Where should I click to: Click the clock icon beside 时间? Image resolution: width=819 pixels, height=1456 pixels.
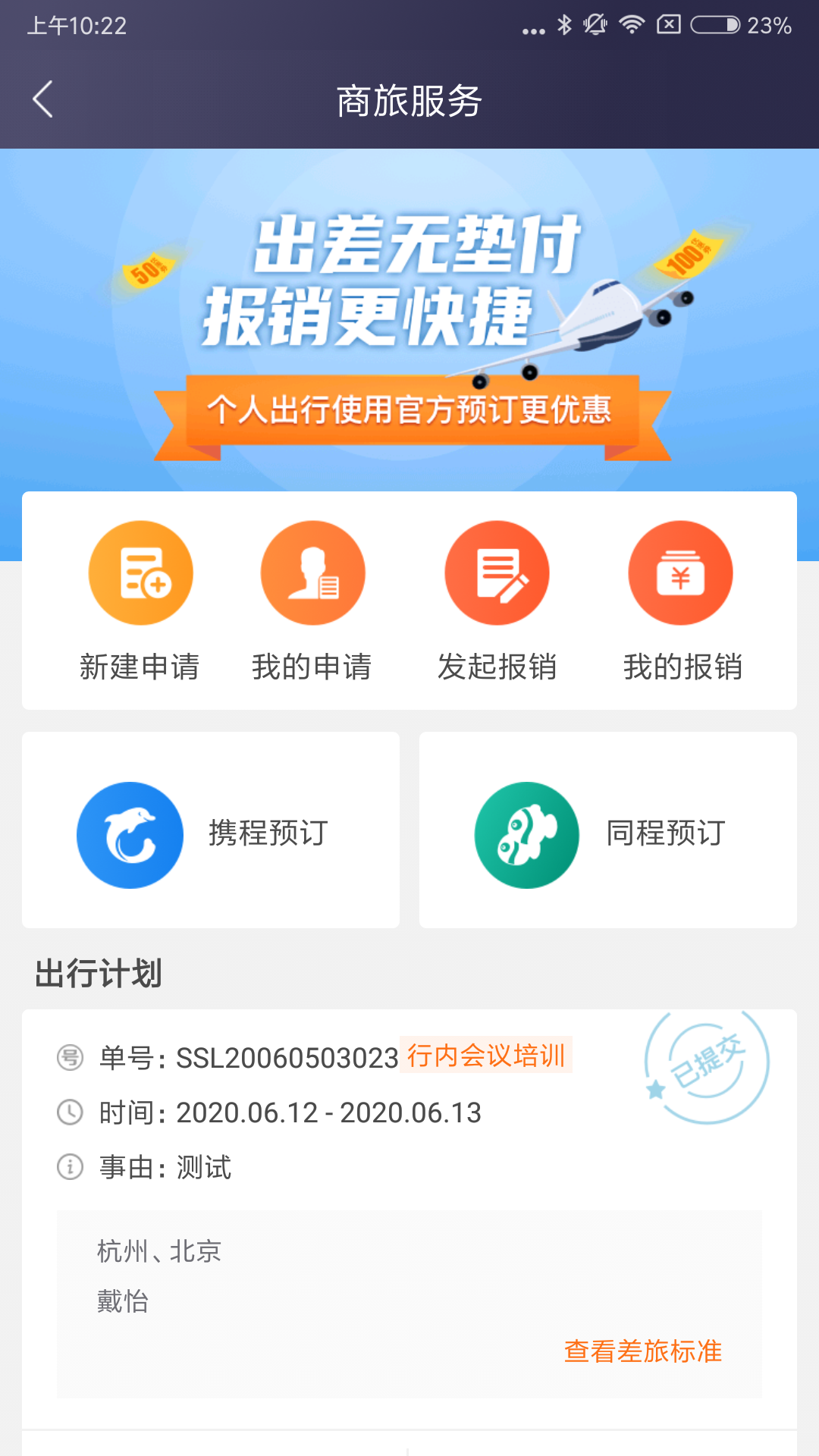70,1112
